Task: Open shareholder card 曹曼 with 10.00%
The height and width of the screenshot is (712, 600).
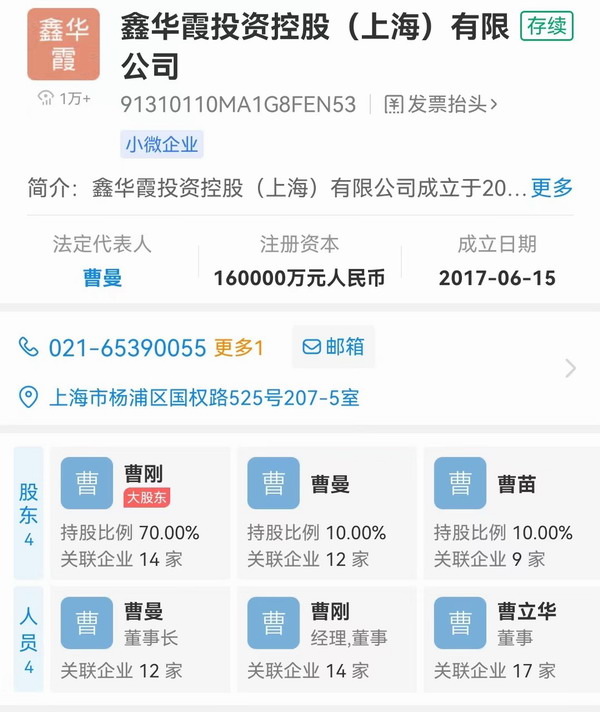Action: tap(323, 513)
